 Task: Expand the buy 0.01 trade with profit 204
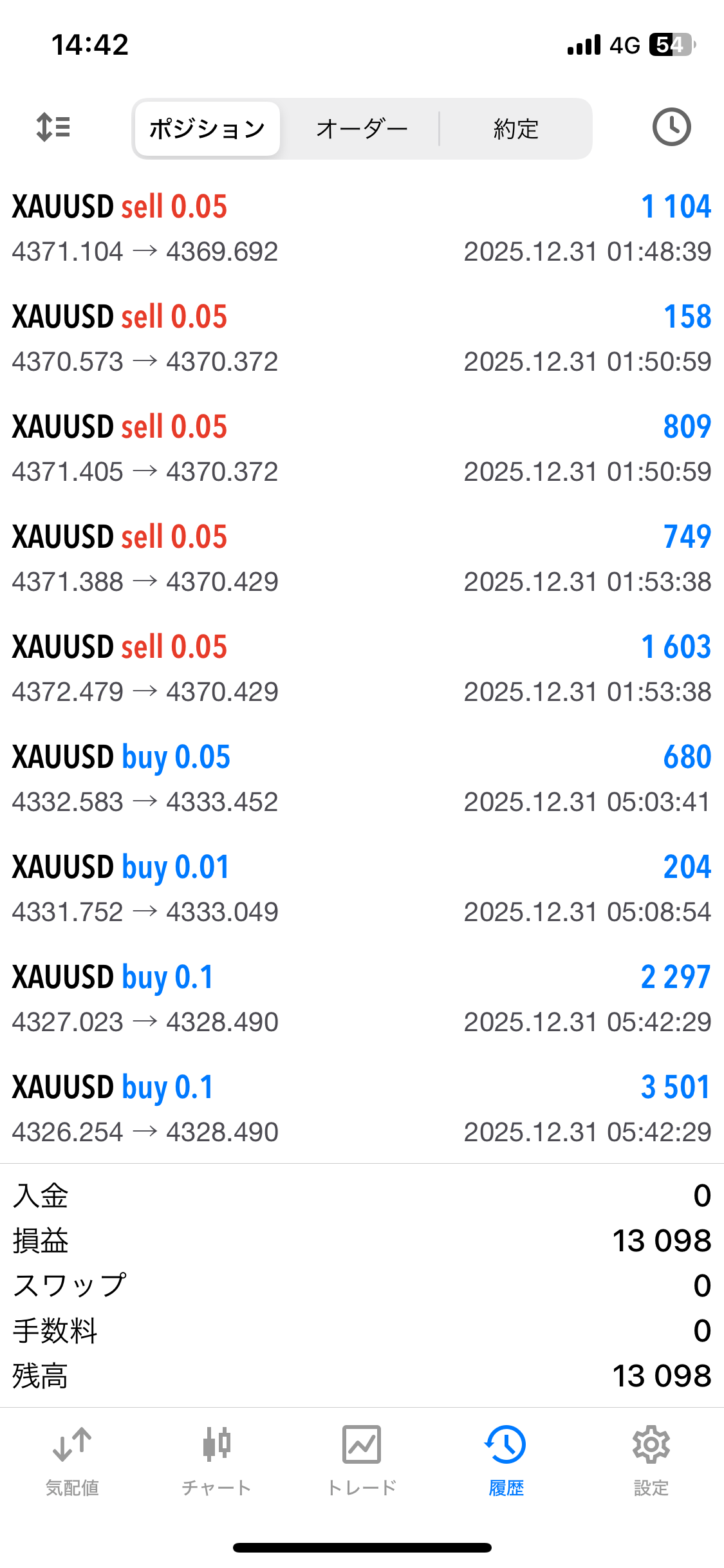coord(362,889)
